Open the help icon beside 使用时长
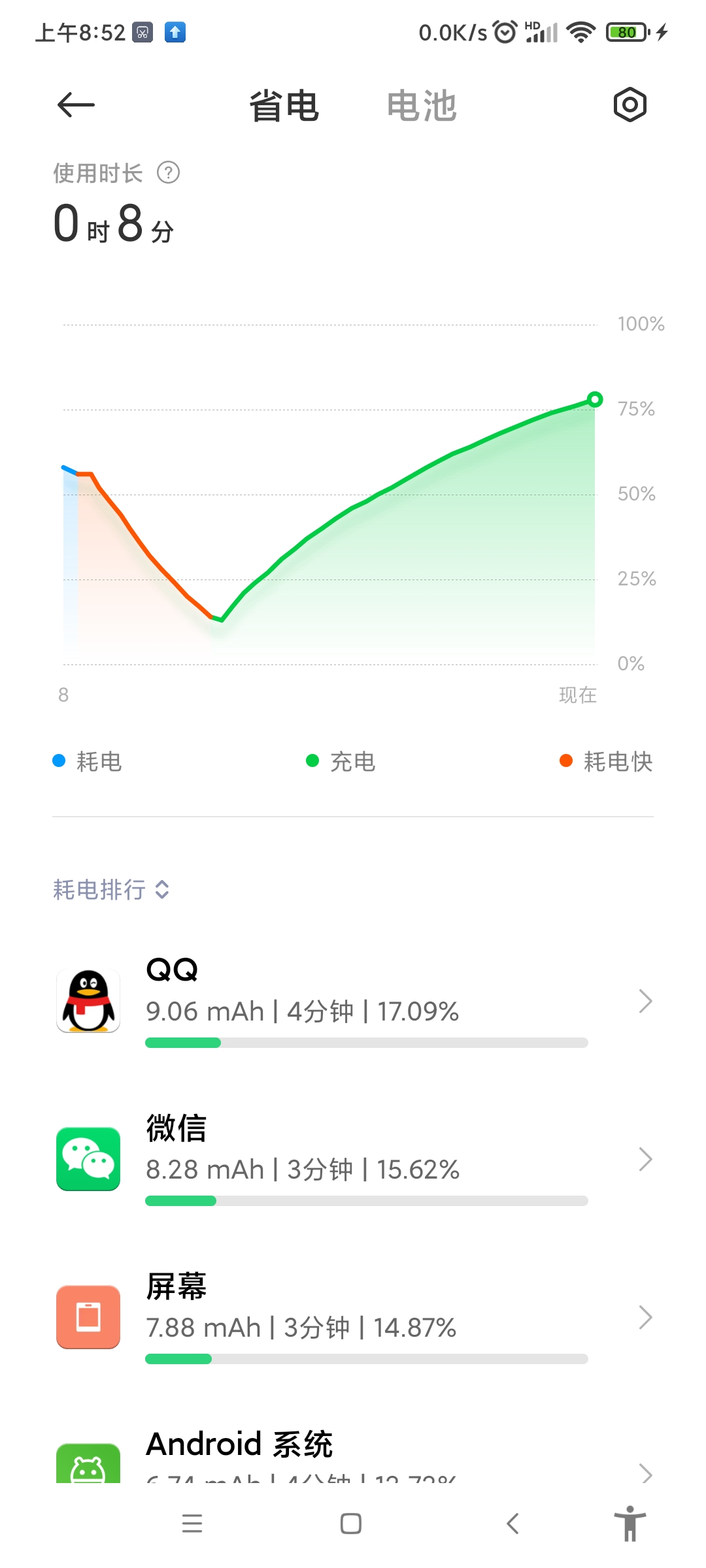 click(x=168, y=173)
